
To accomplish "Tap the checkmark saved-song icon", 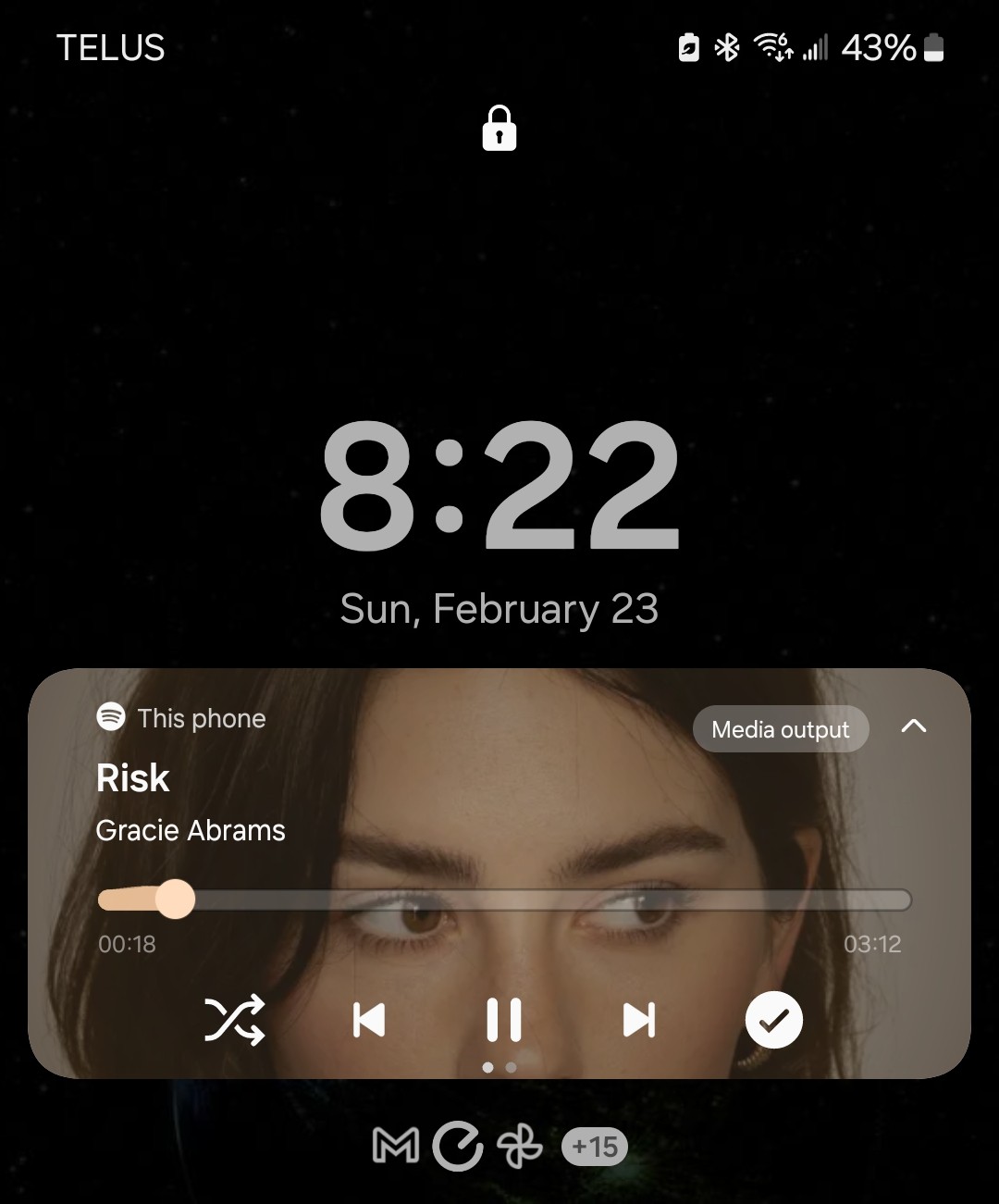I will [773, 1020].
